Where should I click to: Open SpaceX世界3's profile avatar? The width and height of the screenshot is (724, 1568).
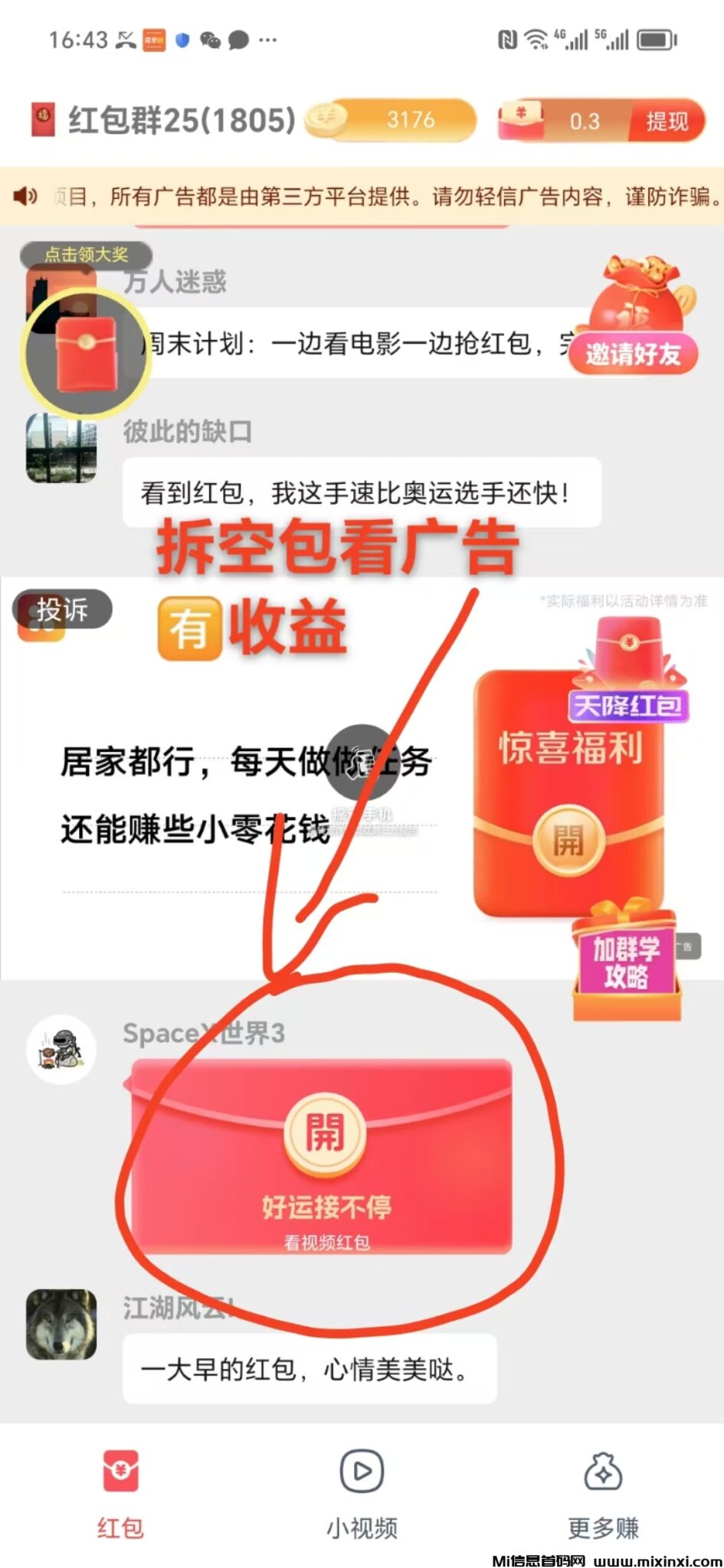coord(61,1049)
